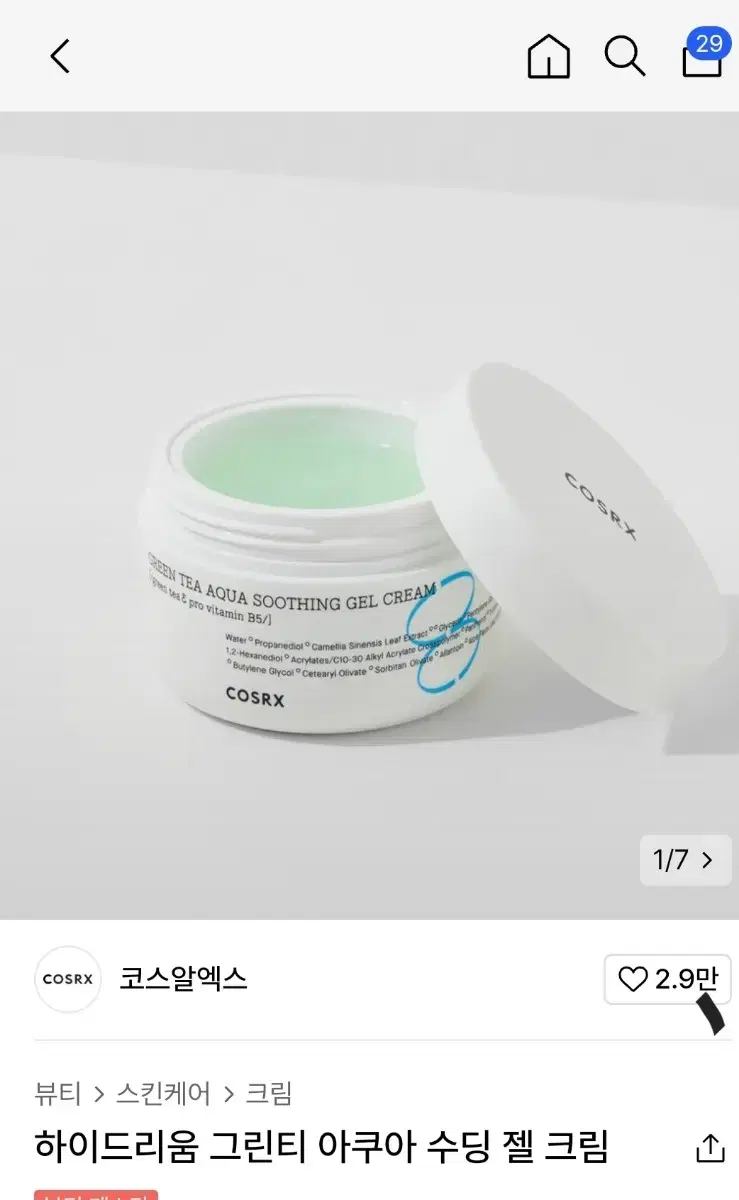The height and width of the screenshot is (1200, 739).
Task: Open the COSRX gel cream product image
Action: coord(369,515)
